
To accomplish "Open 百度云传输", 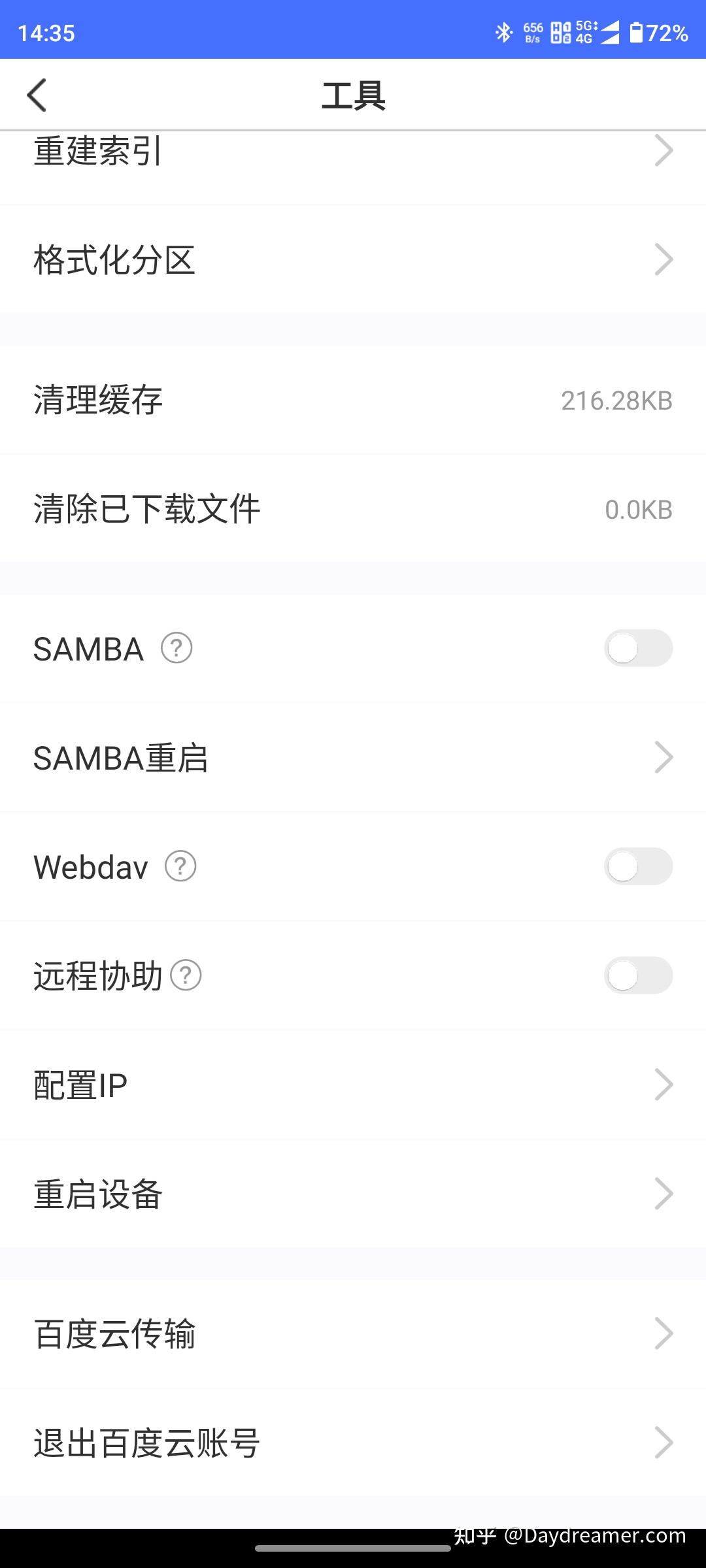I will [x=353, y=1333].
